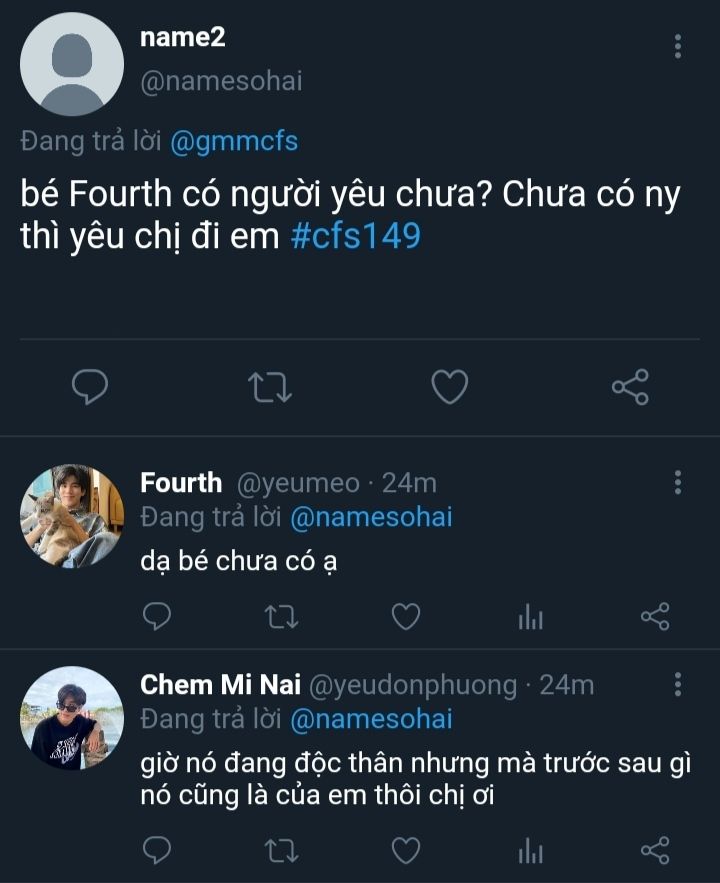The image size is (720, 883).
Task: Retweet Chem Mi Nai's reply
Action: pyautogui.click(x=281, y=850)
